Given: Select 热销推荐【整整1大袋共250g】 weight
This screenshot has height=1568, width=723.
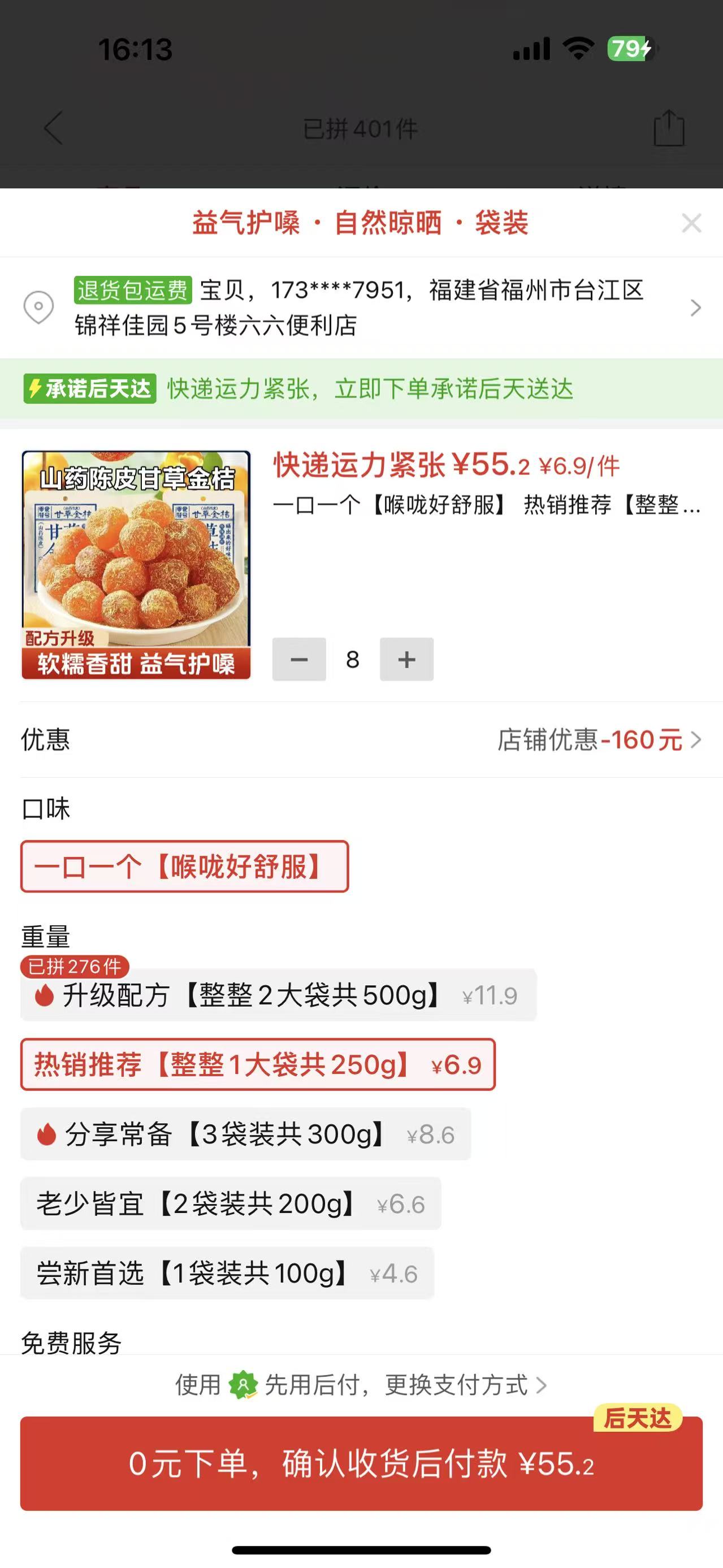Looking at the screenshot, I should 257,1064.
